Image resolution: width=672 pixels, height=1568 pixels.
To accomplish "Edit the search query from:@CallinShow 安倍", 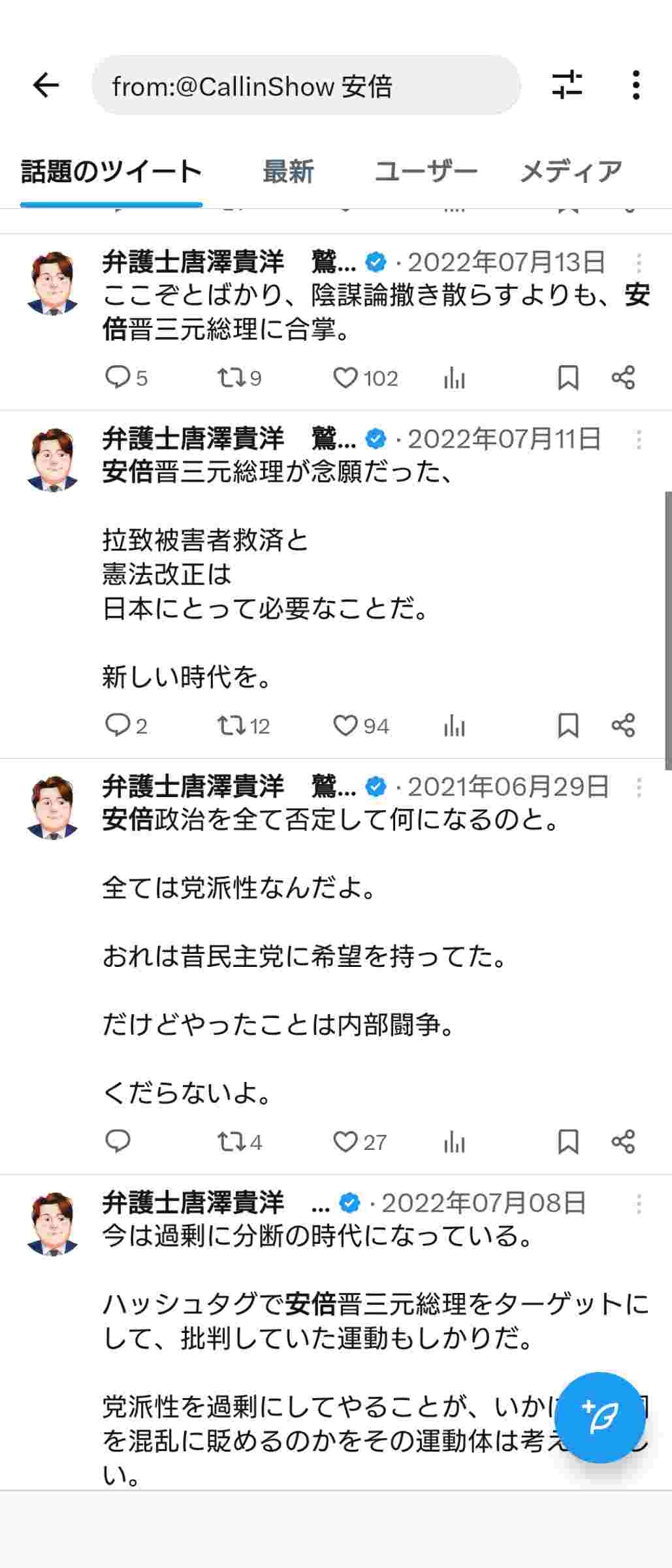I will pyautogui.click(x=306, y=86).
